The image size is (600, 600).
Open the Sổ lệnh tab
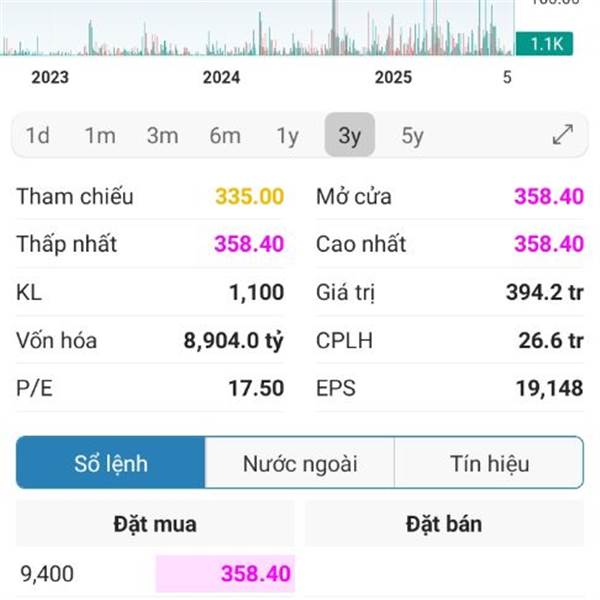pos(111,464)
